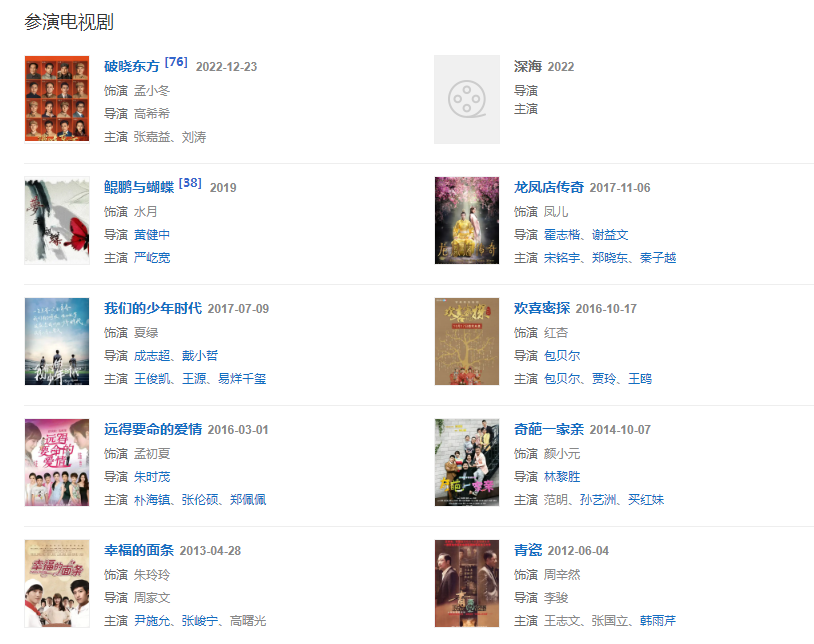
Task: Open the 破晓东方 title link
Action: [131, 67]
